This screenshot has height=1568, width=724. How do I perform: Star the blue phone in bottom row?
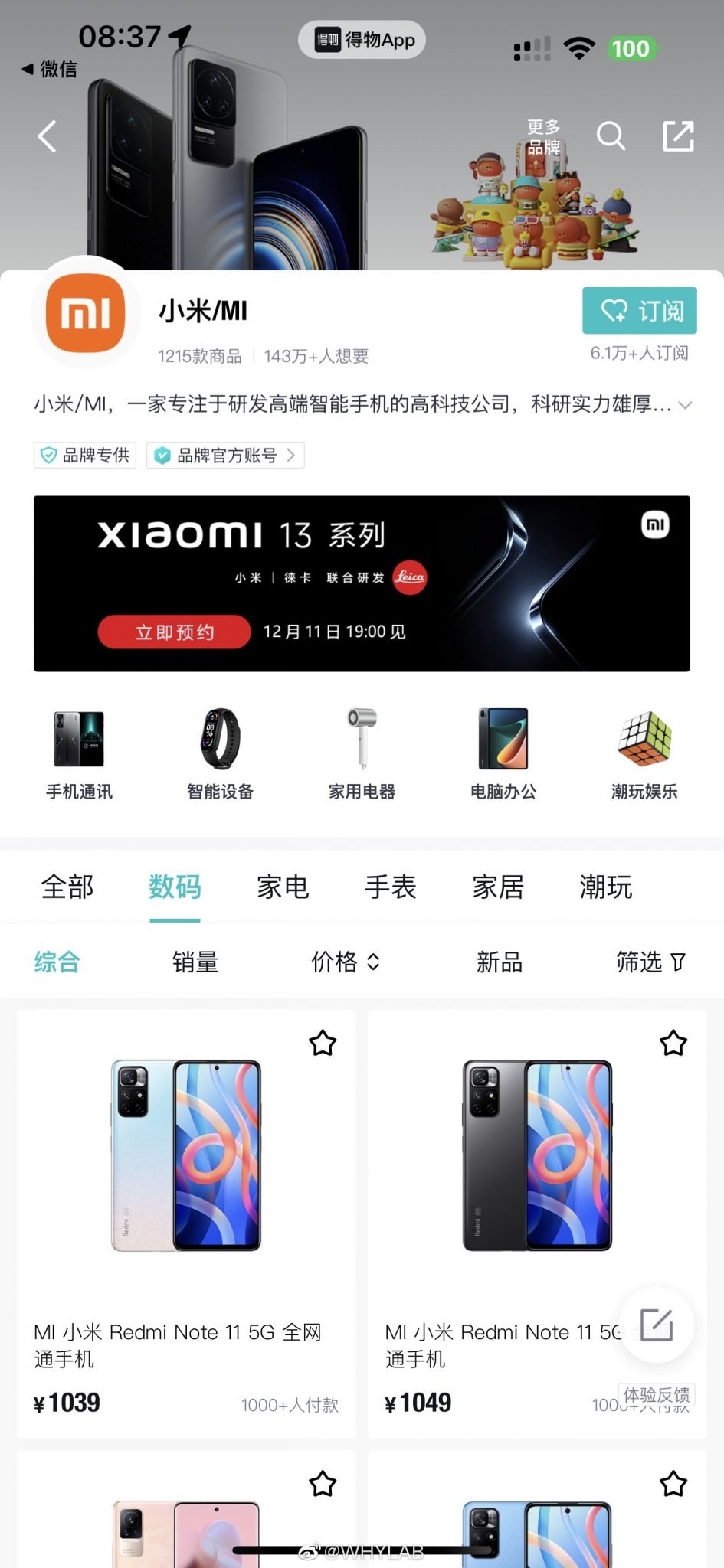672,1484
